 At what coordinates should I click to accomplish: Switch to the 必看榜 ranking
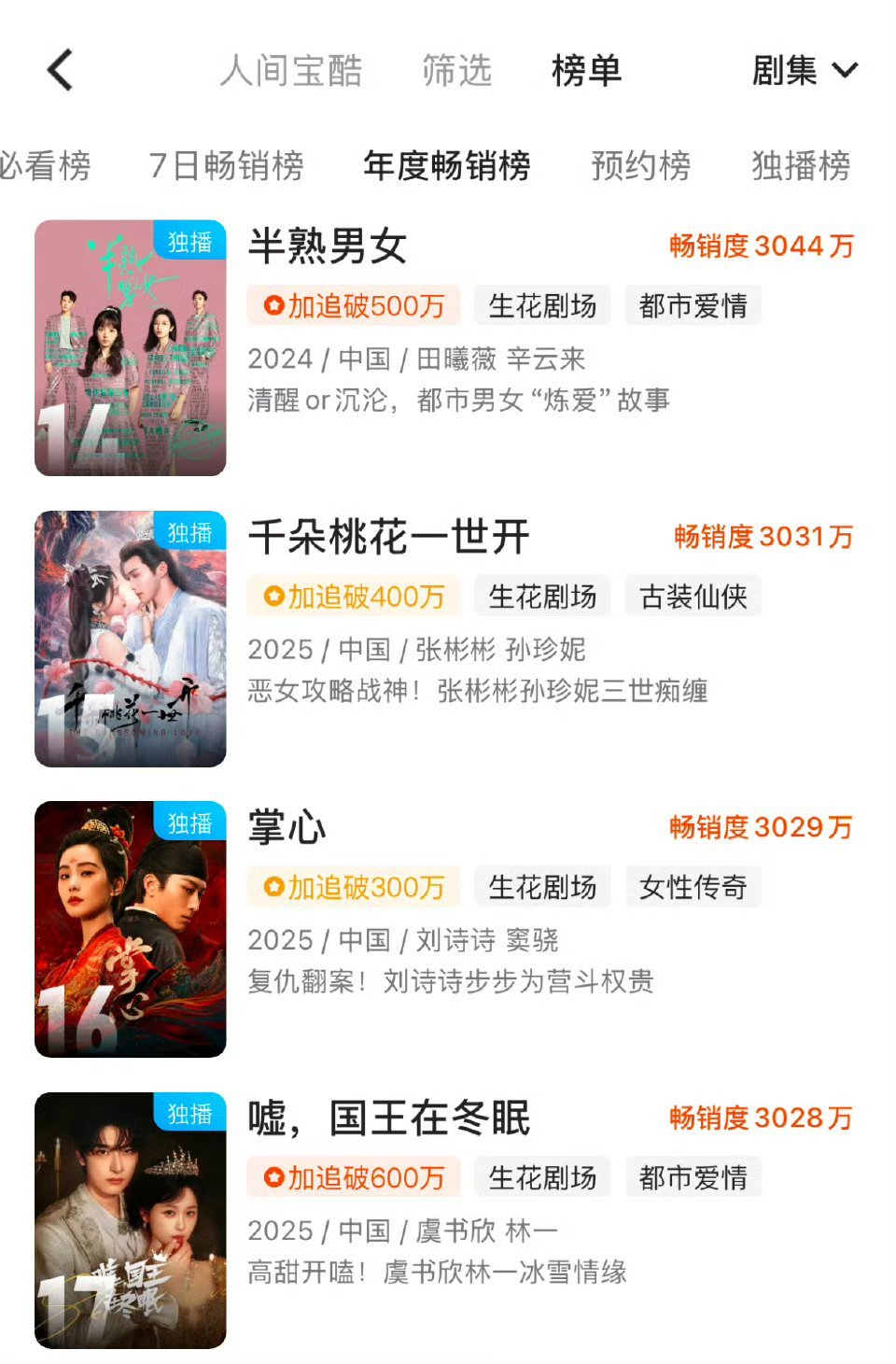point(45,166)
